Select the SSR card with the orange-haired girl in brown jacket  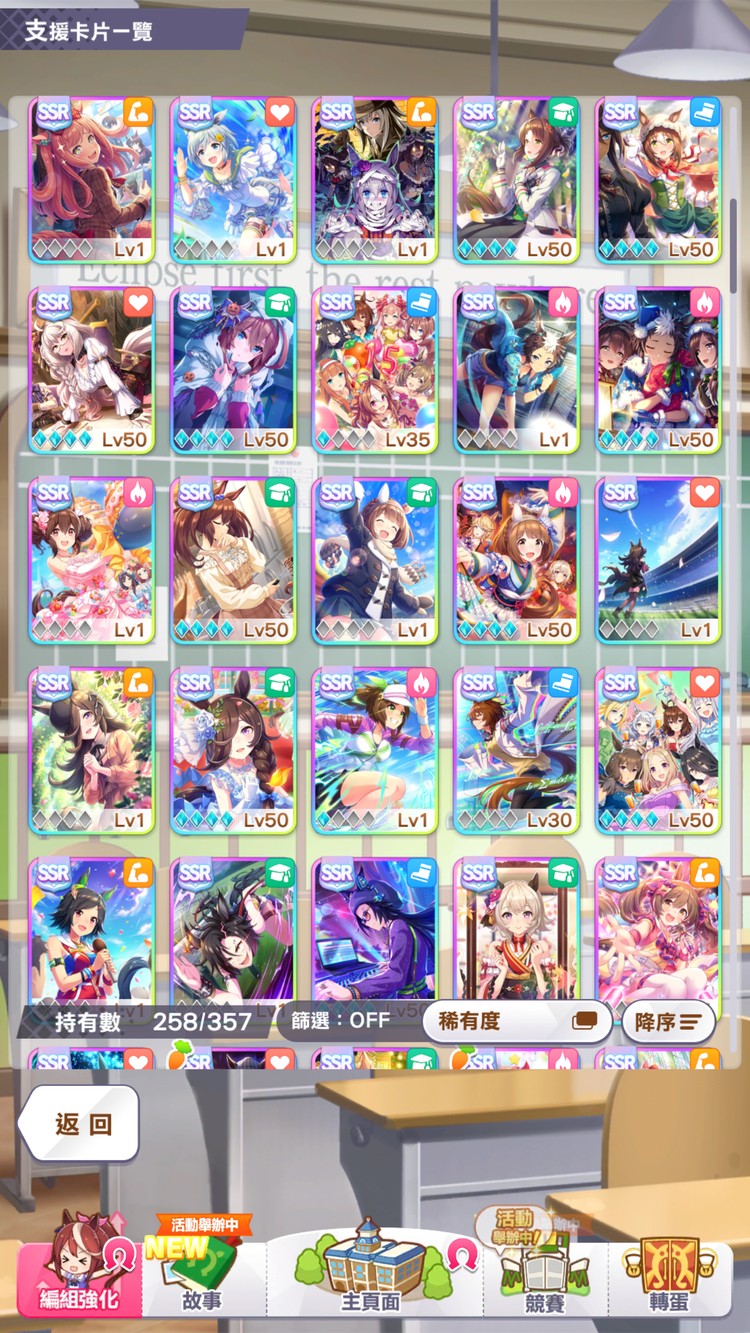point(91,180)
